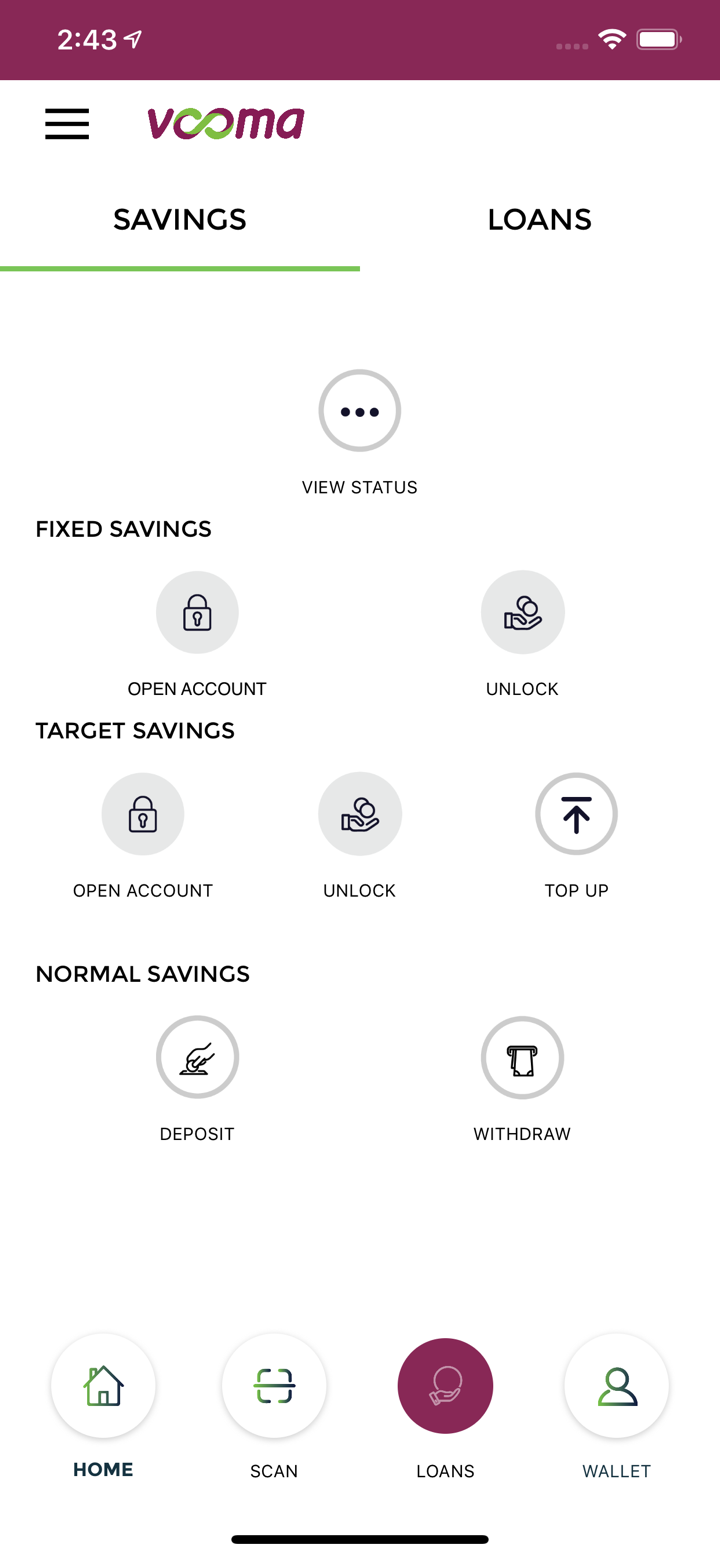Open the Scan feature in the bottom bar
The width and height of the screenshot is (720, 1558).
[274, 1386]
